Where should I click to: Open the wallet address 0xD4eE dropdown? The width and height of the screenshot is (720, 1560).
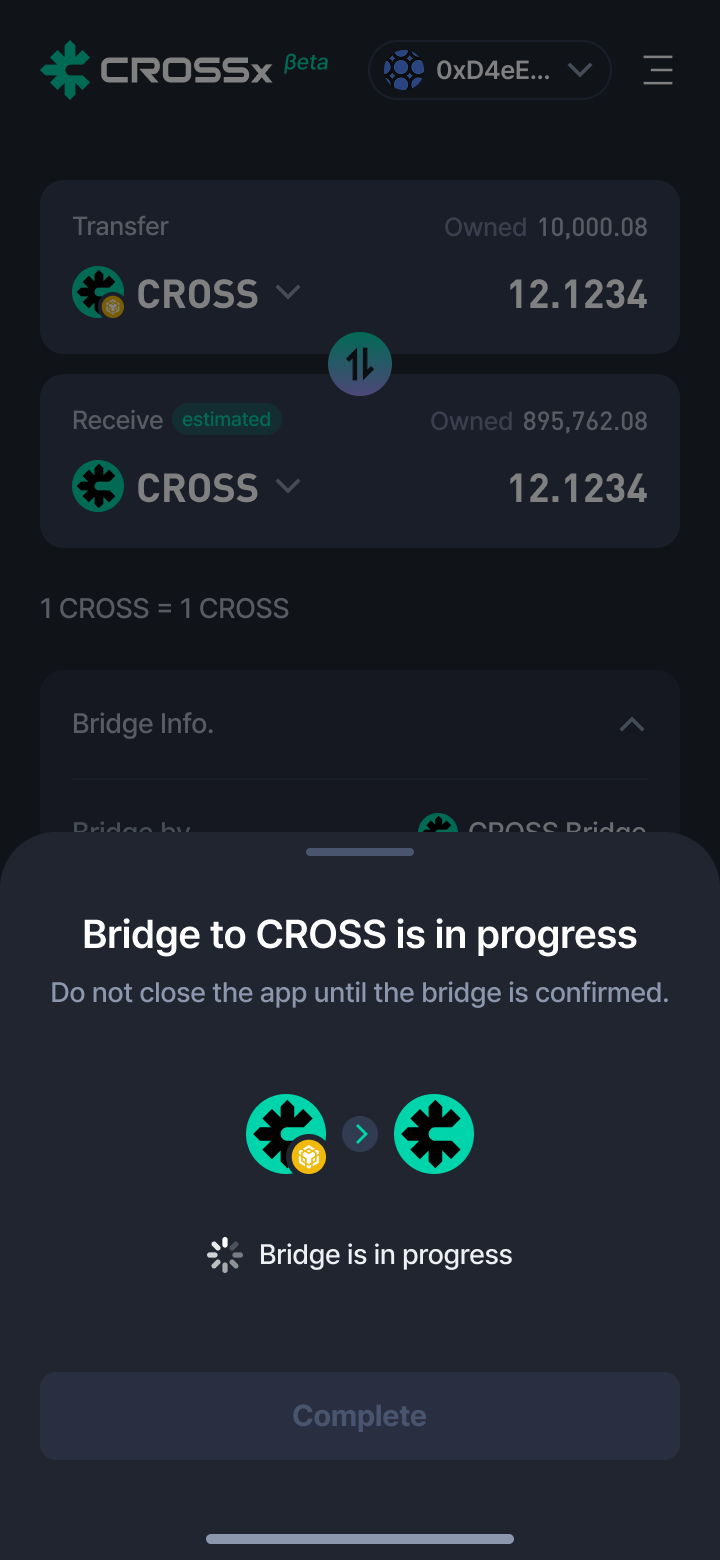click(490, 70)
